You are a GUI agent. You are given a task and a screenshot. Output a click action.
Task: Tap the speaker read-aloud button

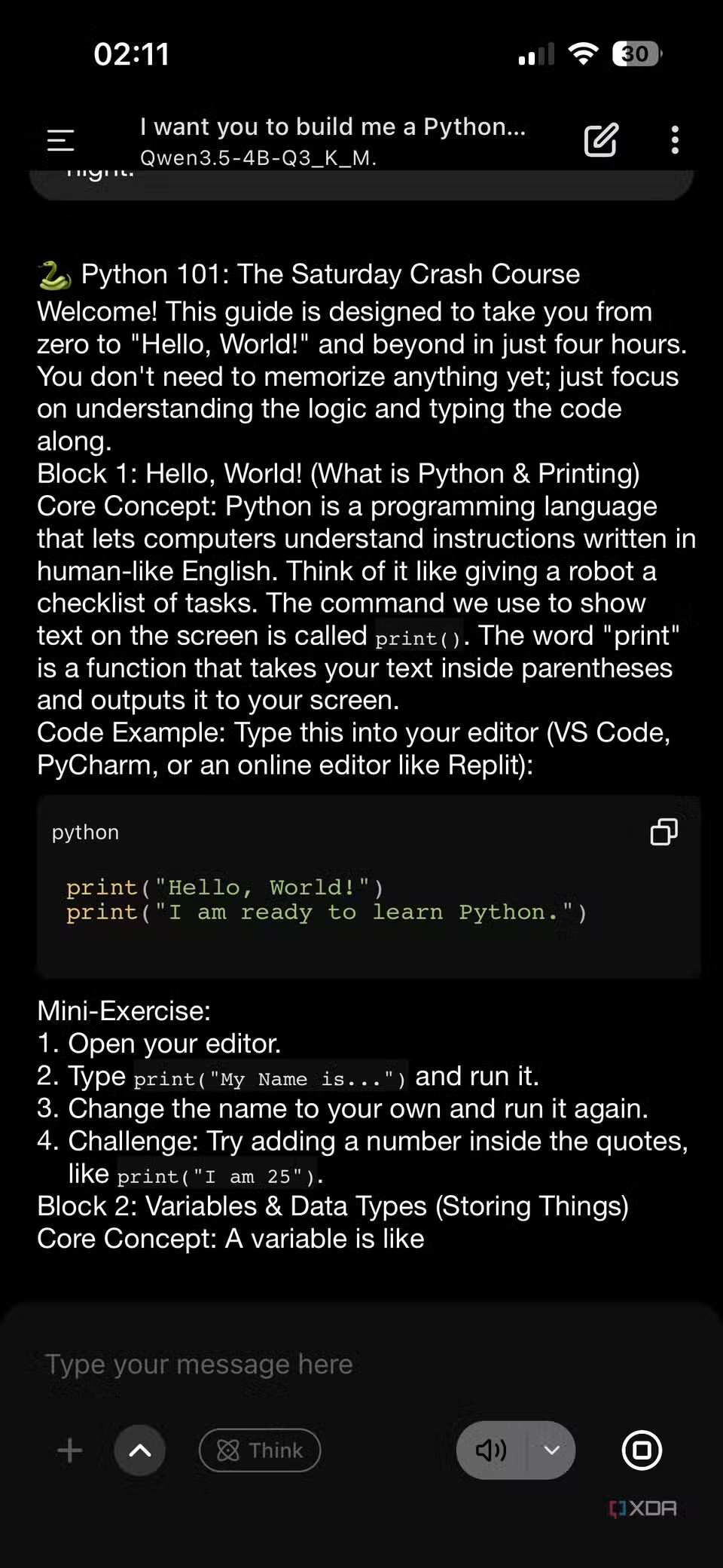point(491,1450)
